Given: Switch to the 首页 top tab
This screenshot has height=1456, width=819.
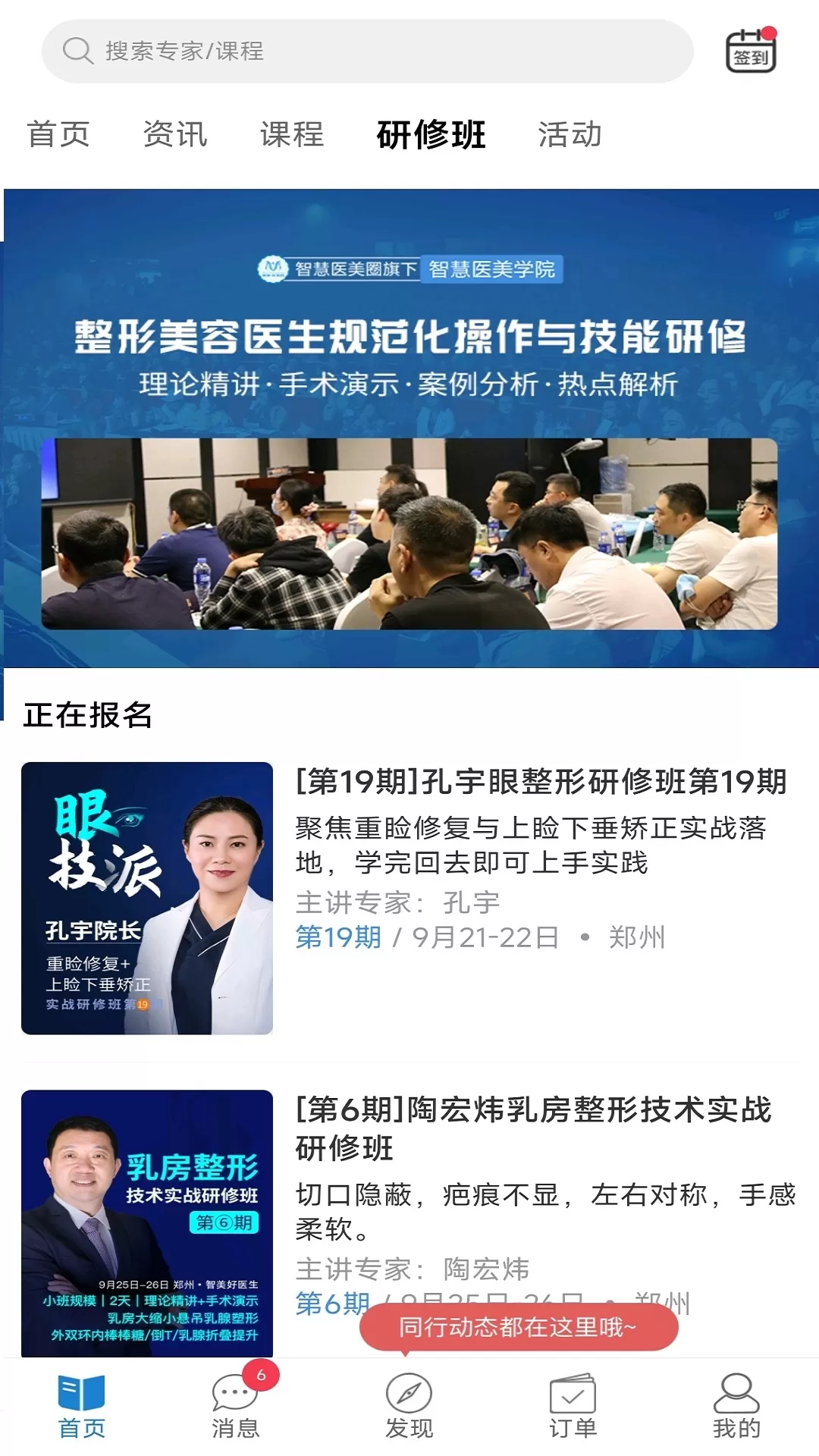Looking at the screenshot, I should (x=58, y=134).
